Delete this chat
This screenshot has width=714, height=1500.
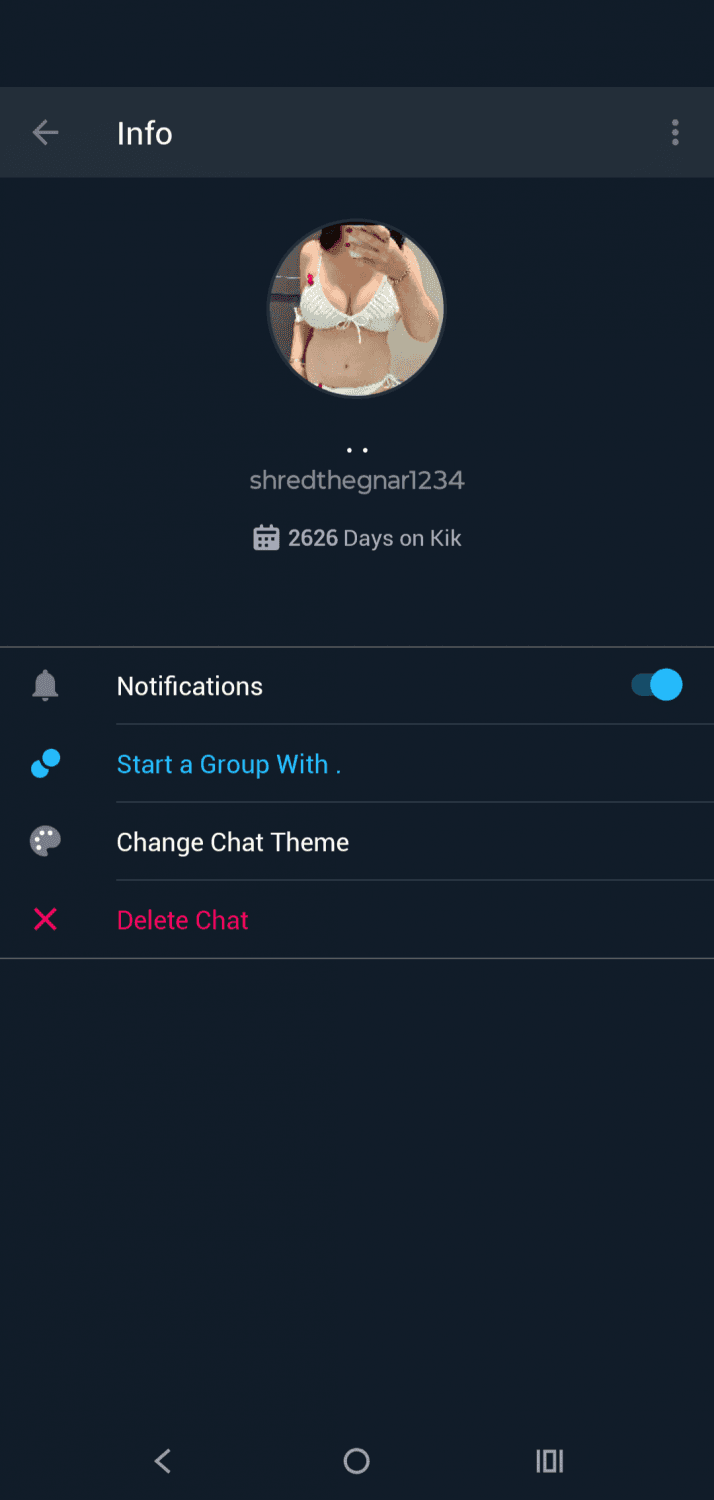tap(183, 920)
